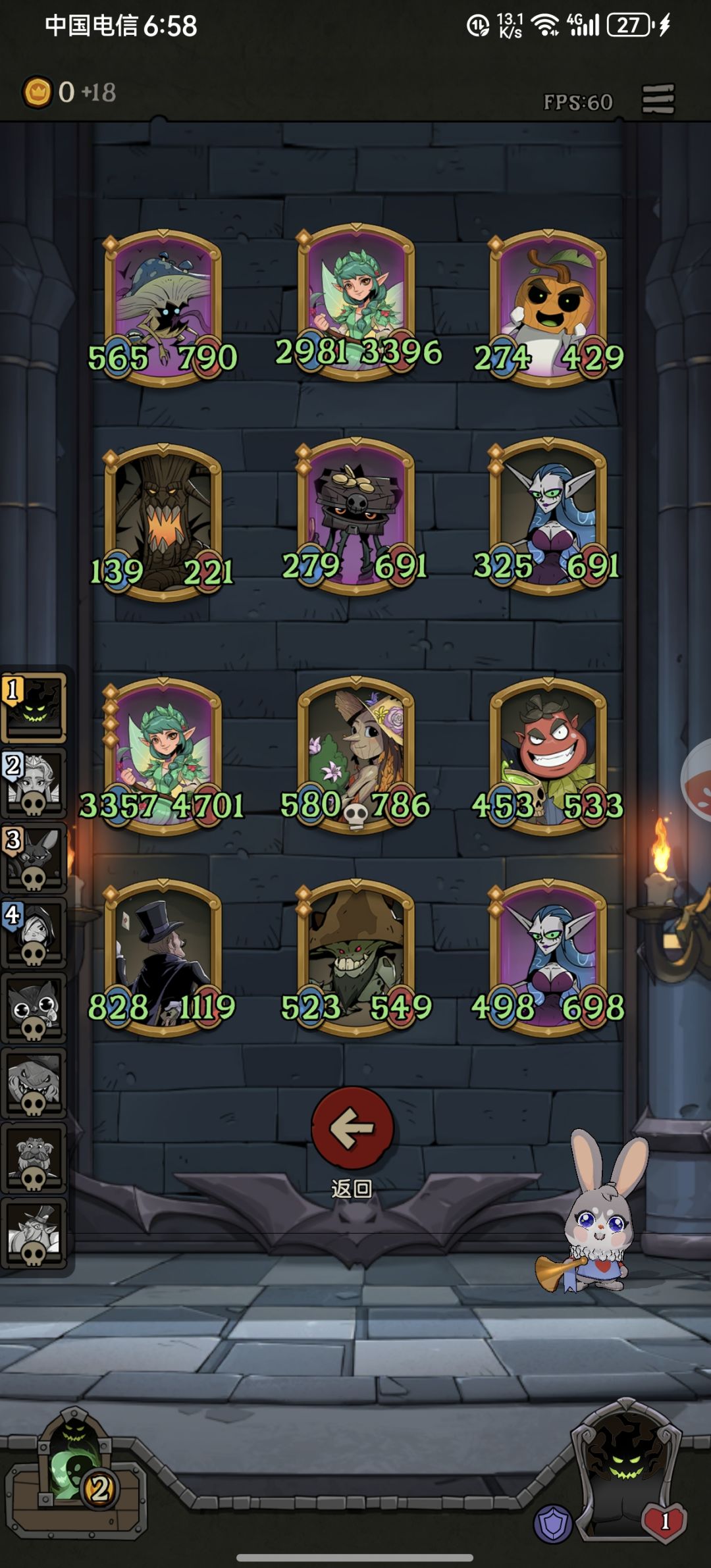View player 2 in the side list
The image size is (711, 1568).
tap(34, 783)
